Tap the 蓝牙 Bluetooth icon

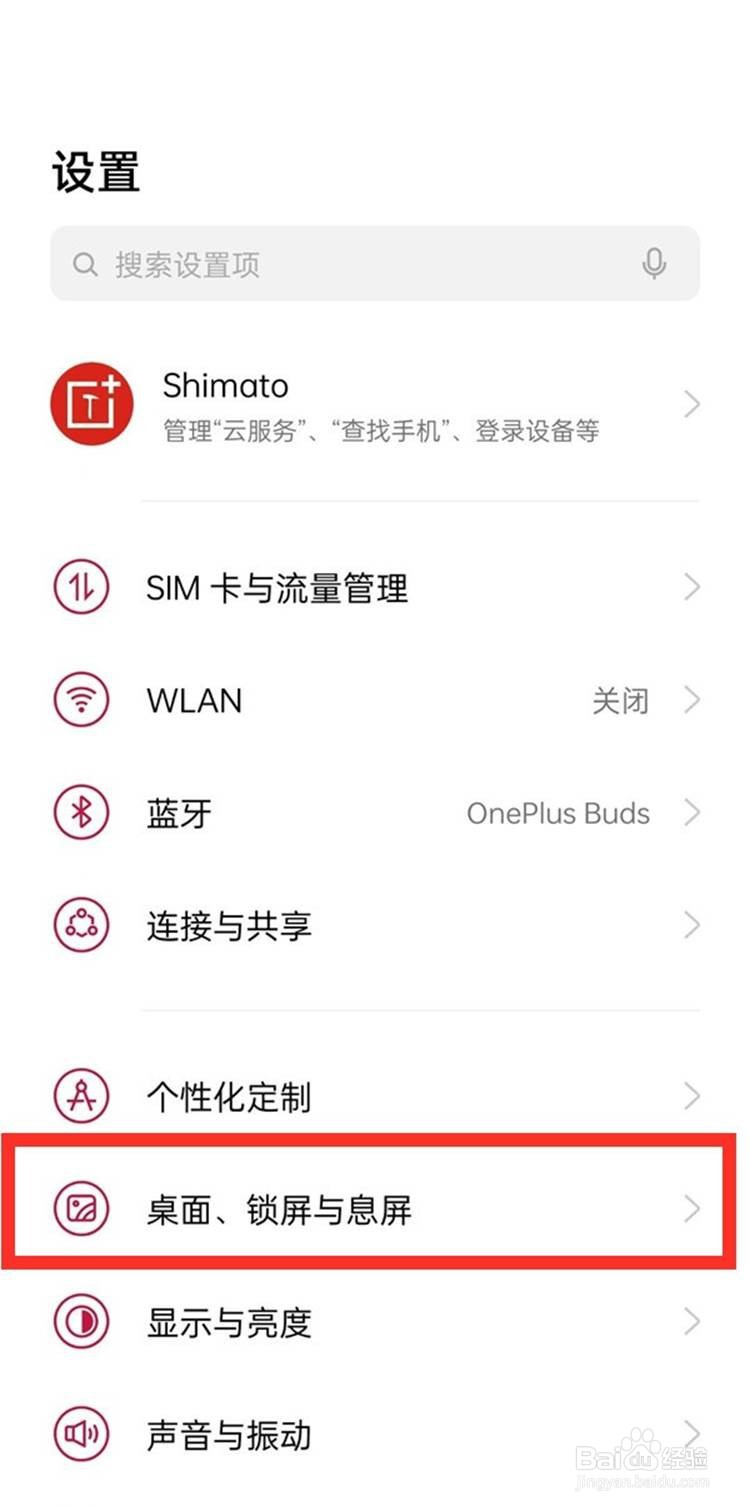[x=81, y=813]
